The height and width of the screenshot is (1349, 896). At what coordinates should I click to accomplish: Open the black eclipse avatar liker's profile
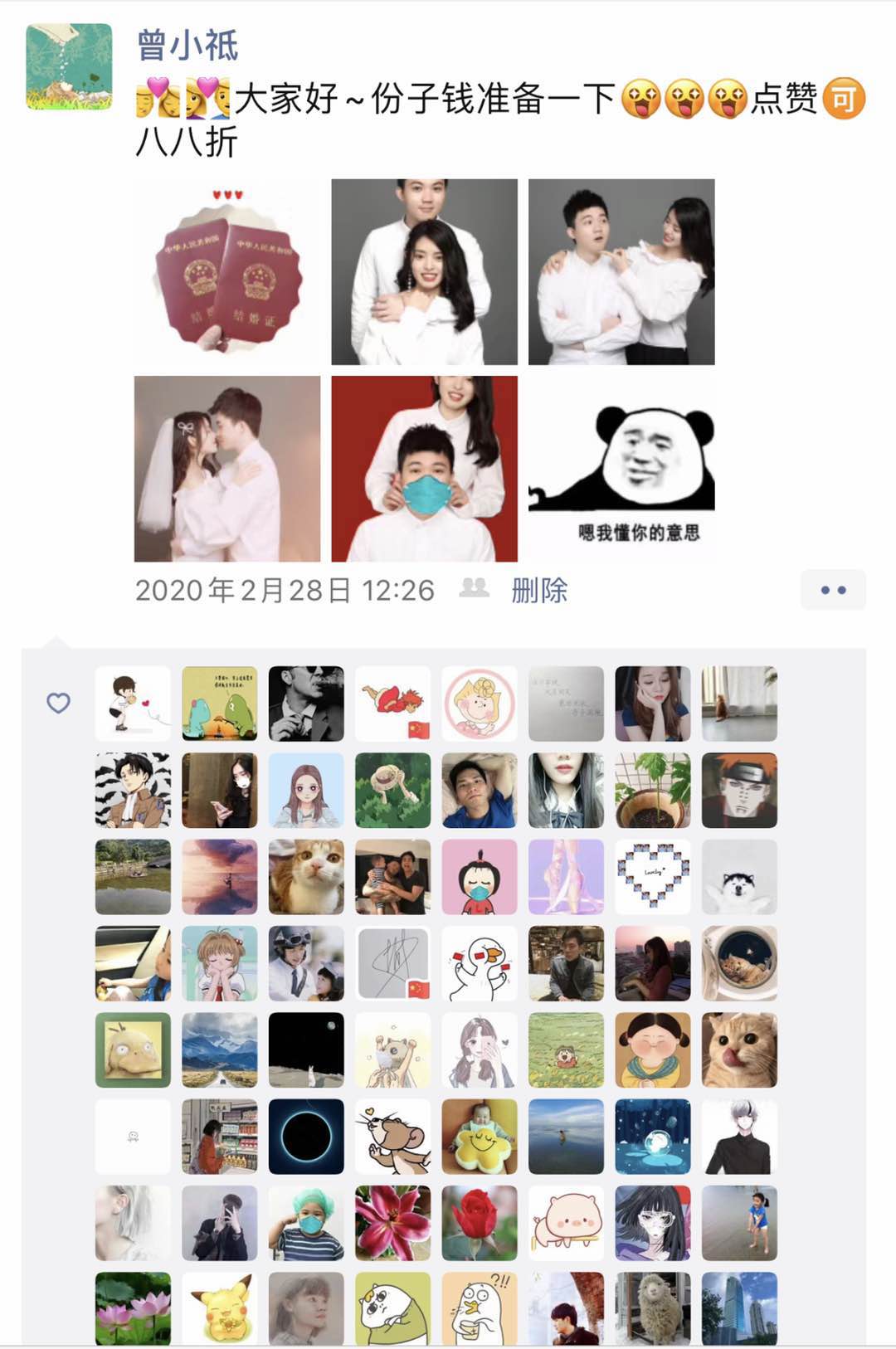click(x=306, y=1137)
